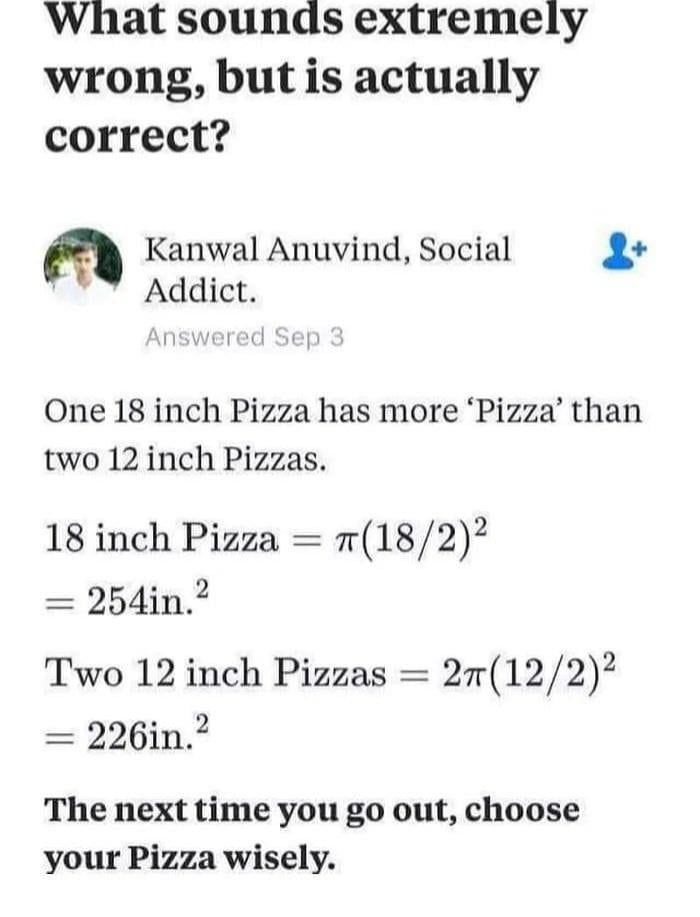Follow Kanwal Anuvind with the add-person icon
Viewport: 700px width, 917px height.
626,250
